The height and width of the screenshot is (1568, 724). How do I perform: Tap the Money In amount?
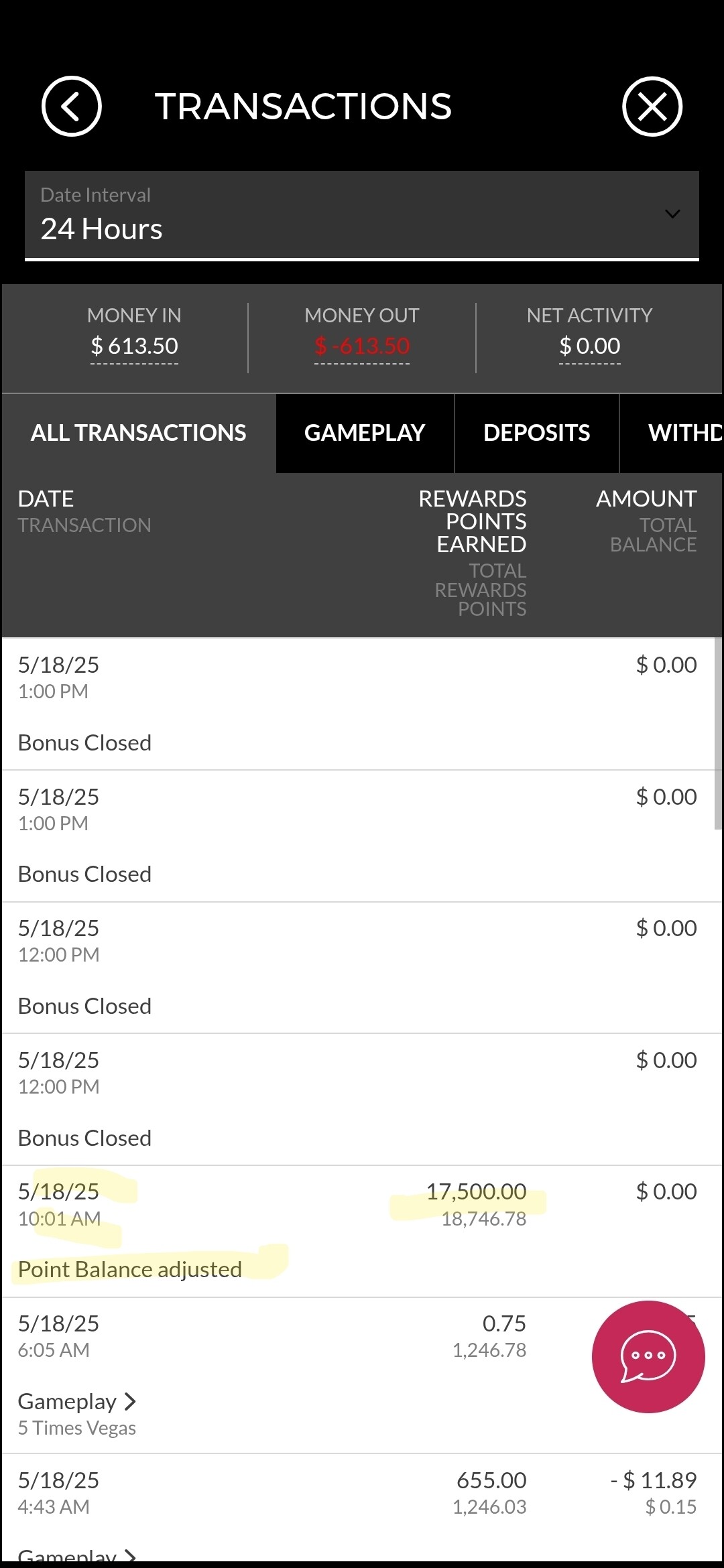tap(134, 346)
